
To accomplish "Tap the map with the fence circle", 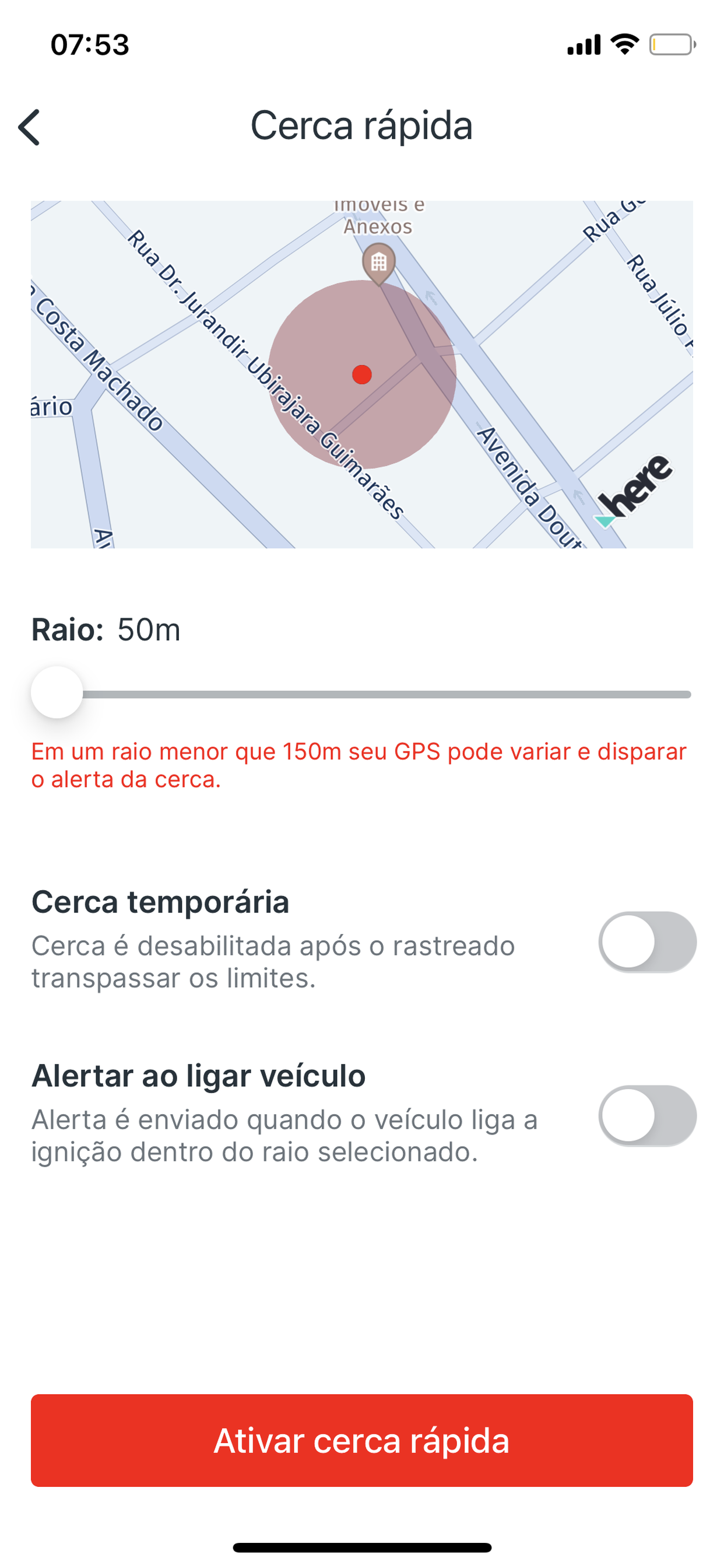I will tap(362, 374).
